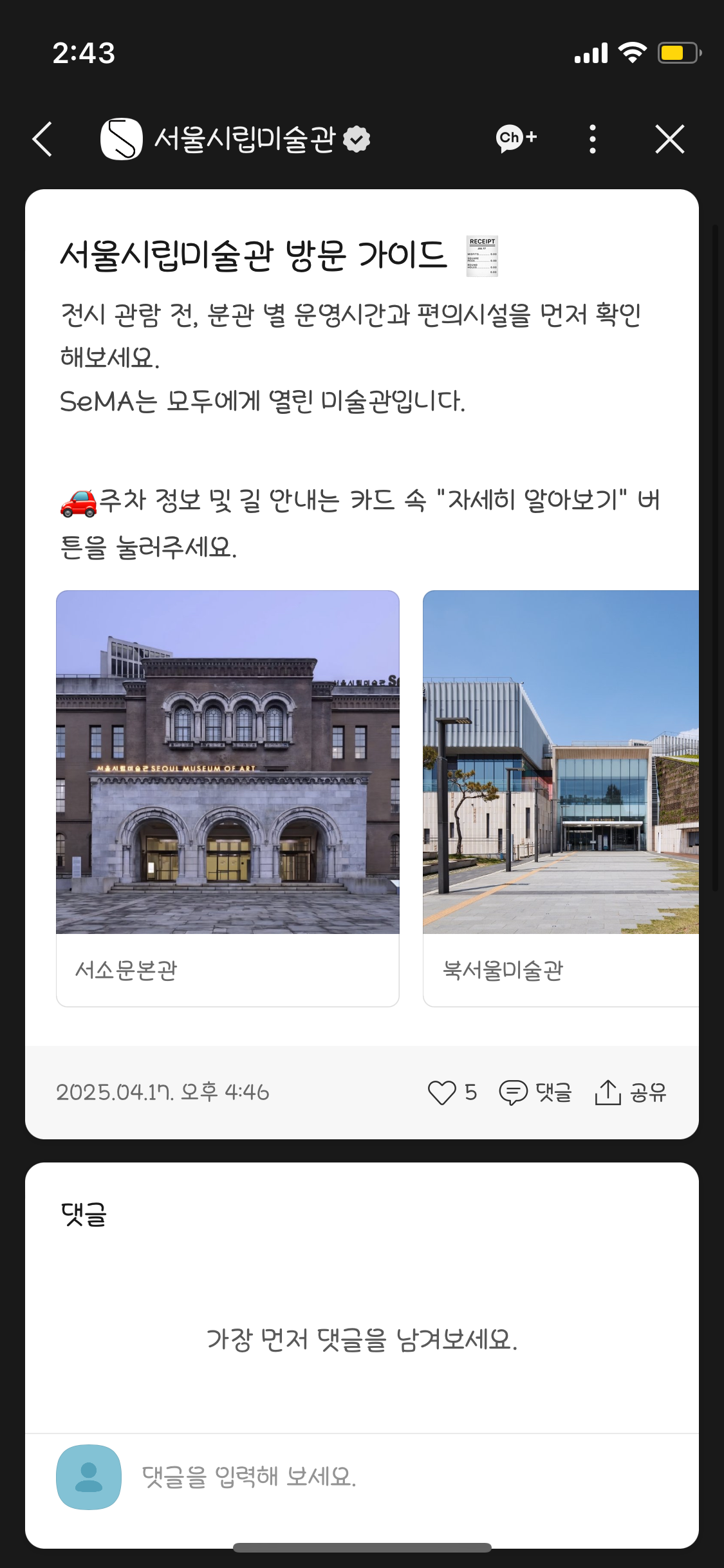This screenshot has width=724, height=1568.
Task: Tap the verified badge beside the channel name
Action: (356, 138)
